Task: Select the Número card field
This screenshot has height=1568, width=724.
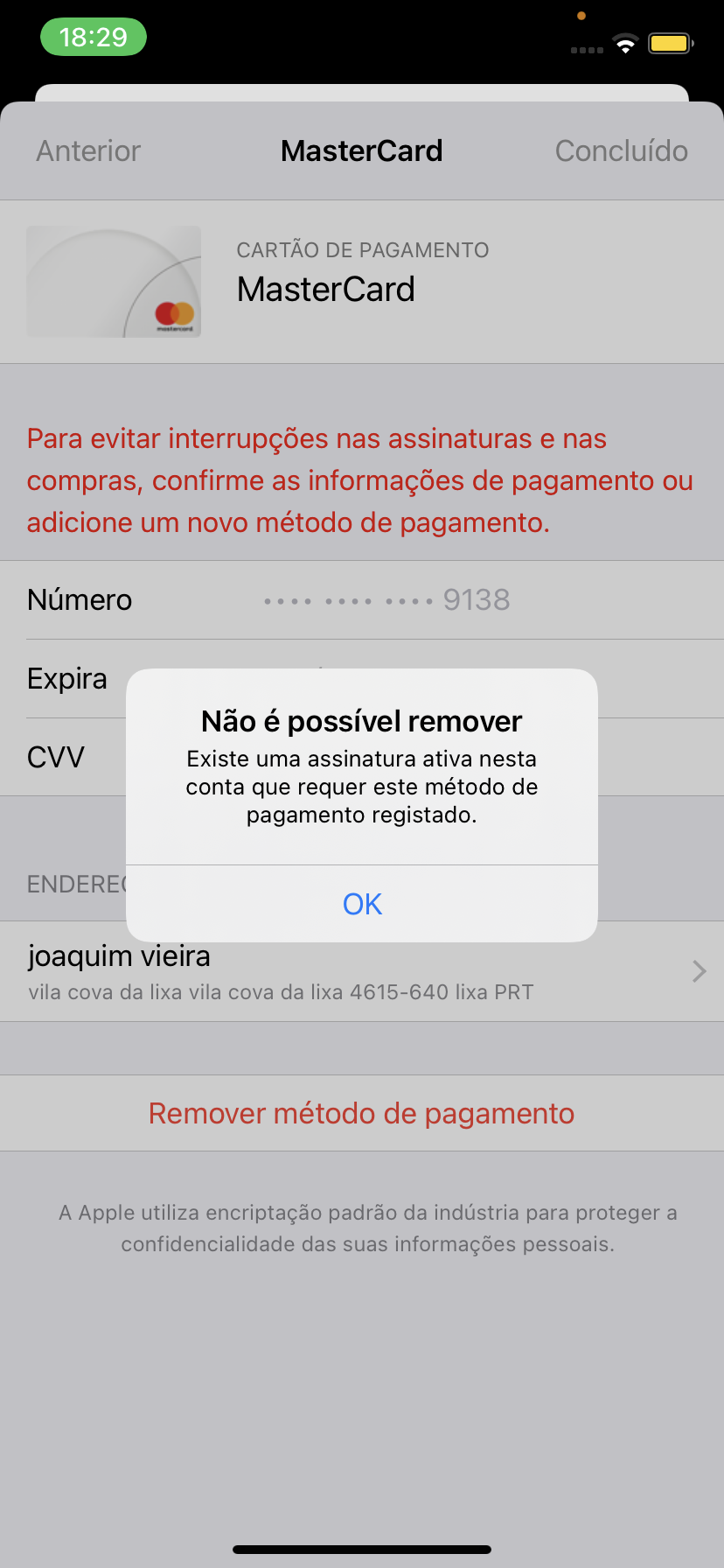Action: pos(362,600)
